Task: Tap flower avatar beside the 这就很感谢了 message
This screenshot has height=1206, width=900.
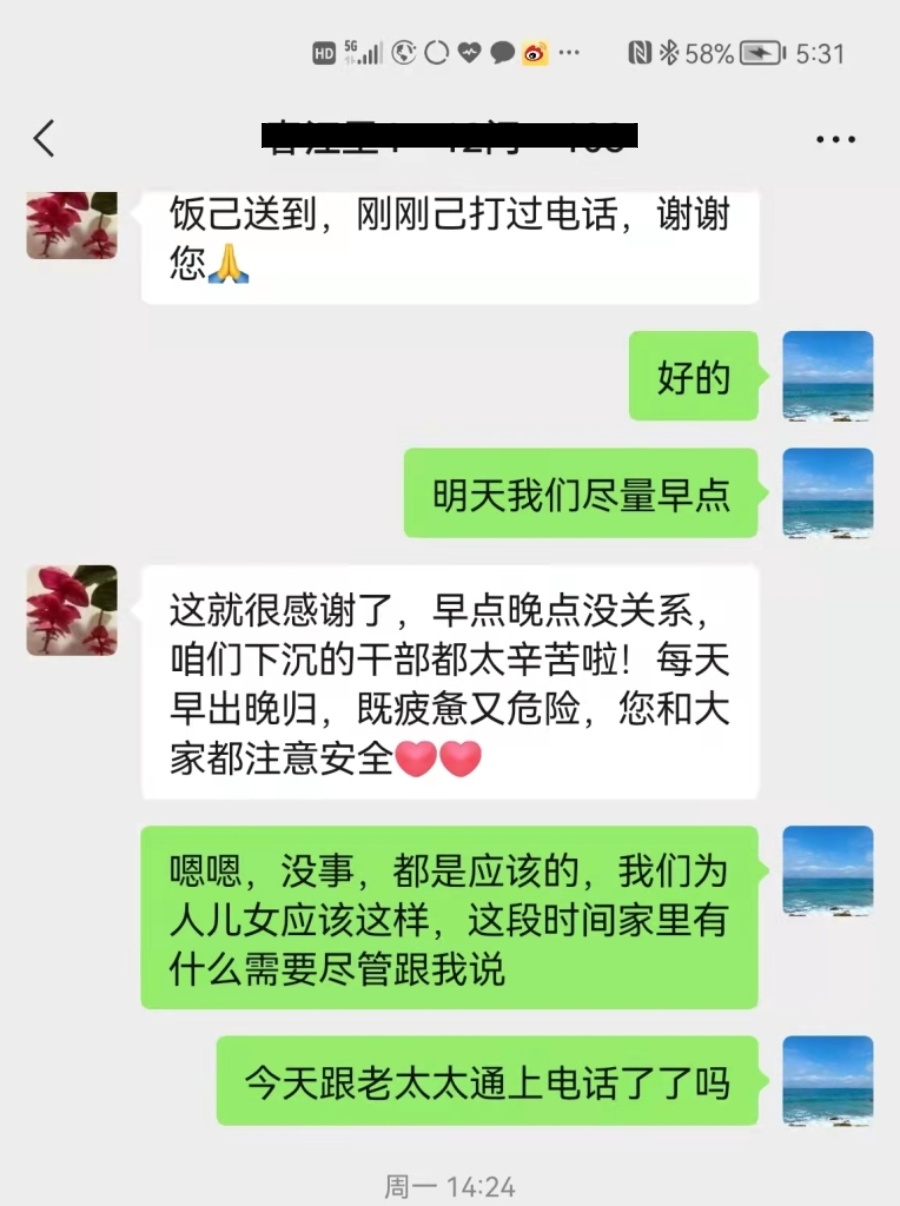Action: pos(72,610)
